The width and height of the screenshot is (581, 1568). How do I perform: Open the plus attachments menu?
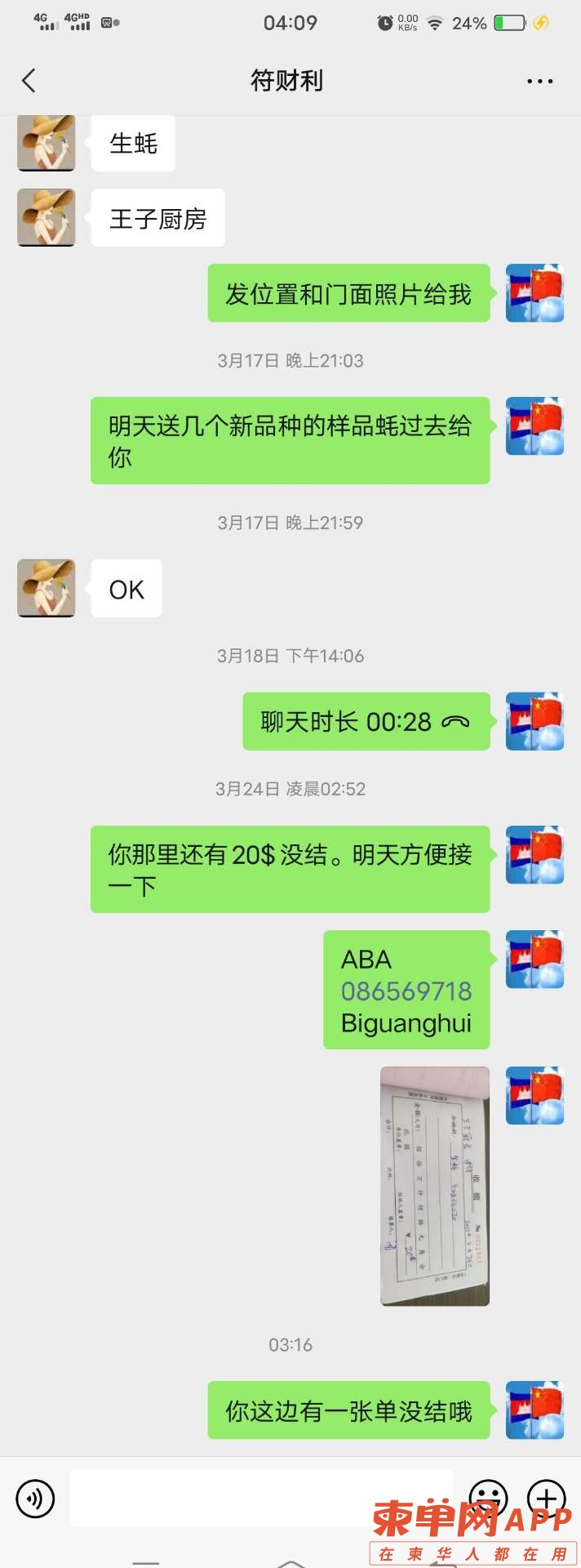546,1498
